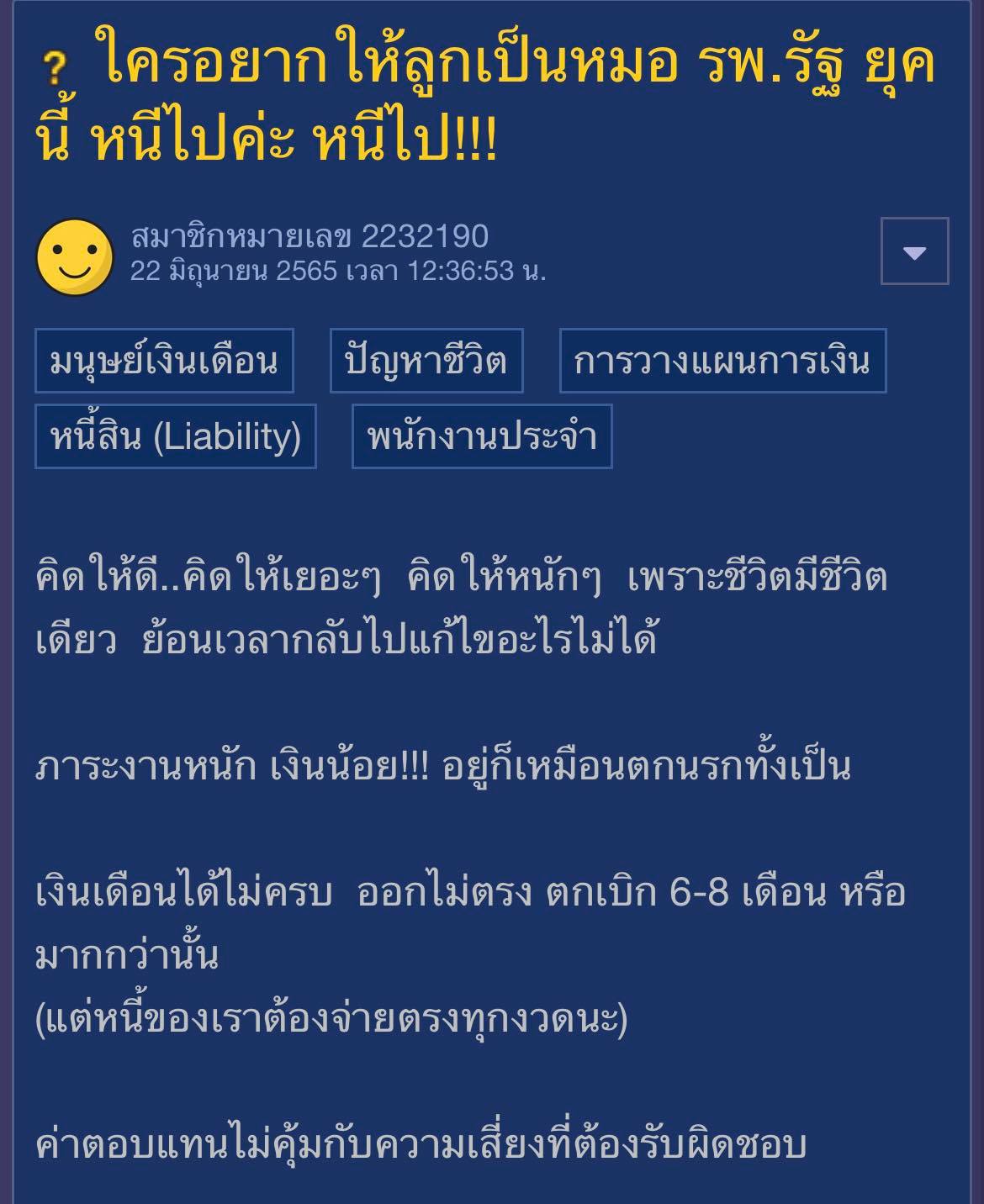The height and width of the screenshot is (1204, 984).
Task: Tap the การวางแผนการเงิน tag
Action: coord(722,361)
